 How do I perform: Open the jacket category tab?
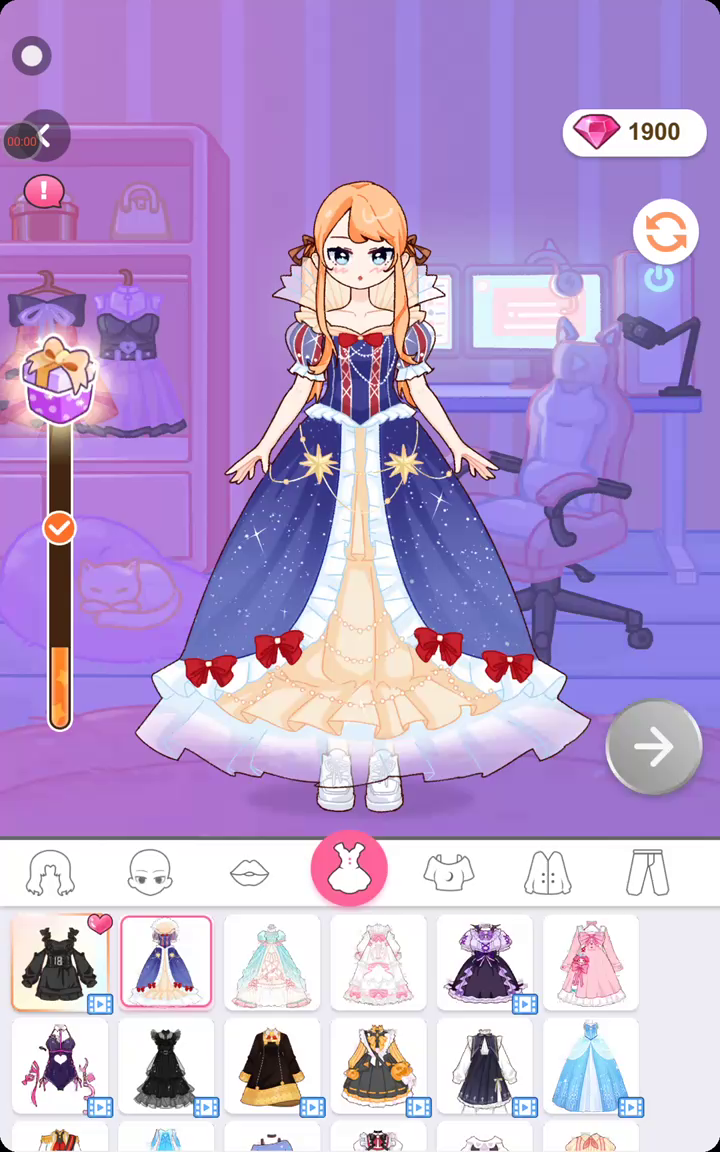pos(548,872)
